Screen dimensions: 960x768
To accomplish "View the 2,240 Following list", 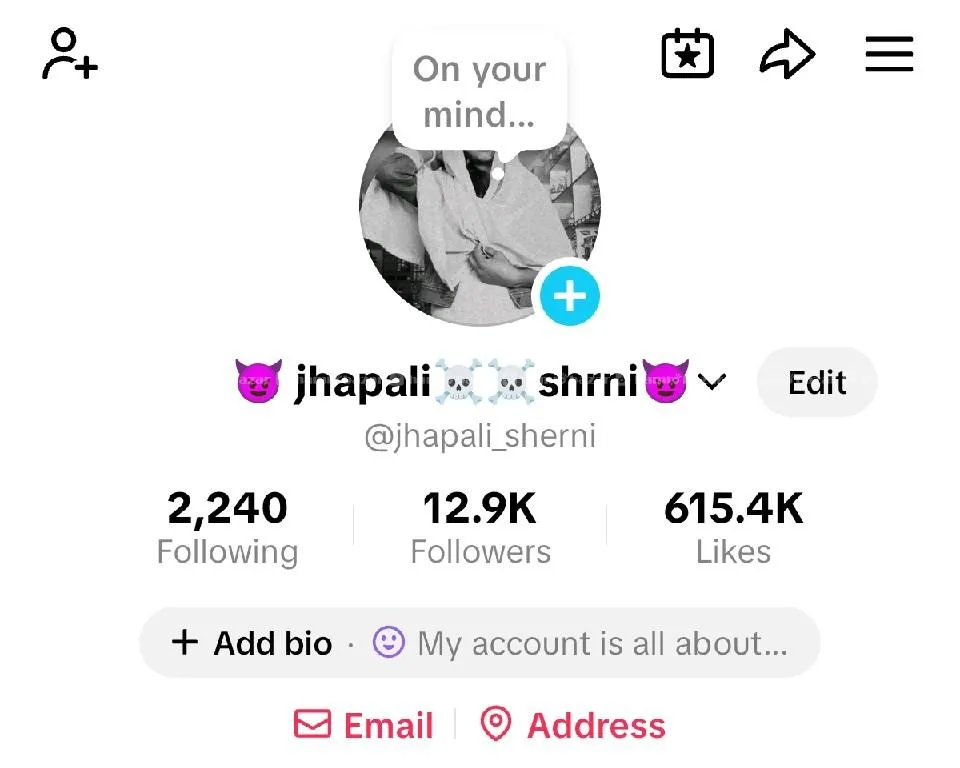I will coord(227,528).
